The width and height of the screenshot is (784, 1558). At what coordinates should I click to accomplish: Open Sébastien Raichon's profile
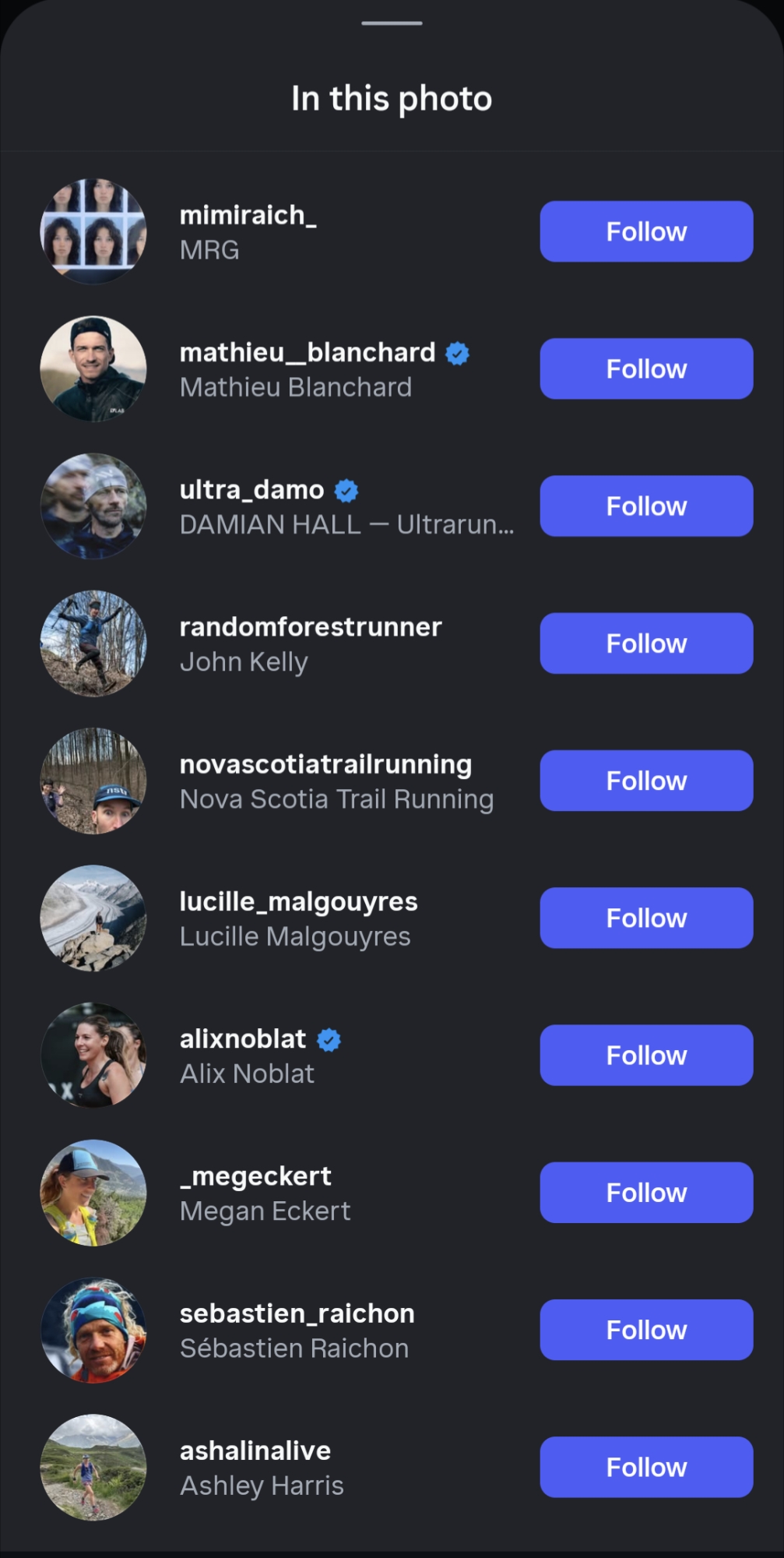pyautogui.click(x=297, y=1314)
